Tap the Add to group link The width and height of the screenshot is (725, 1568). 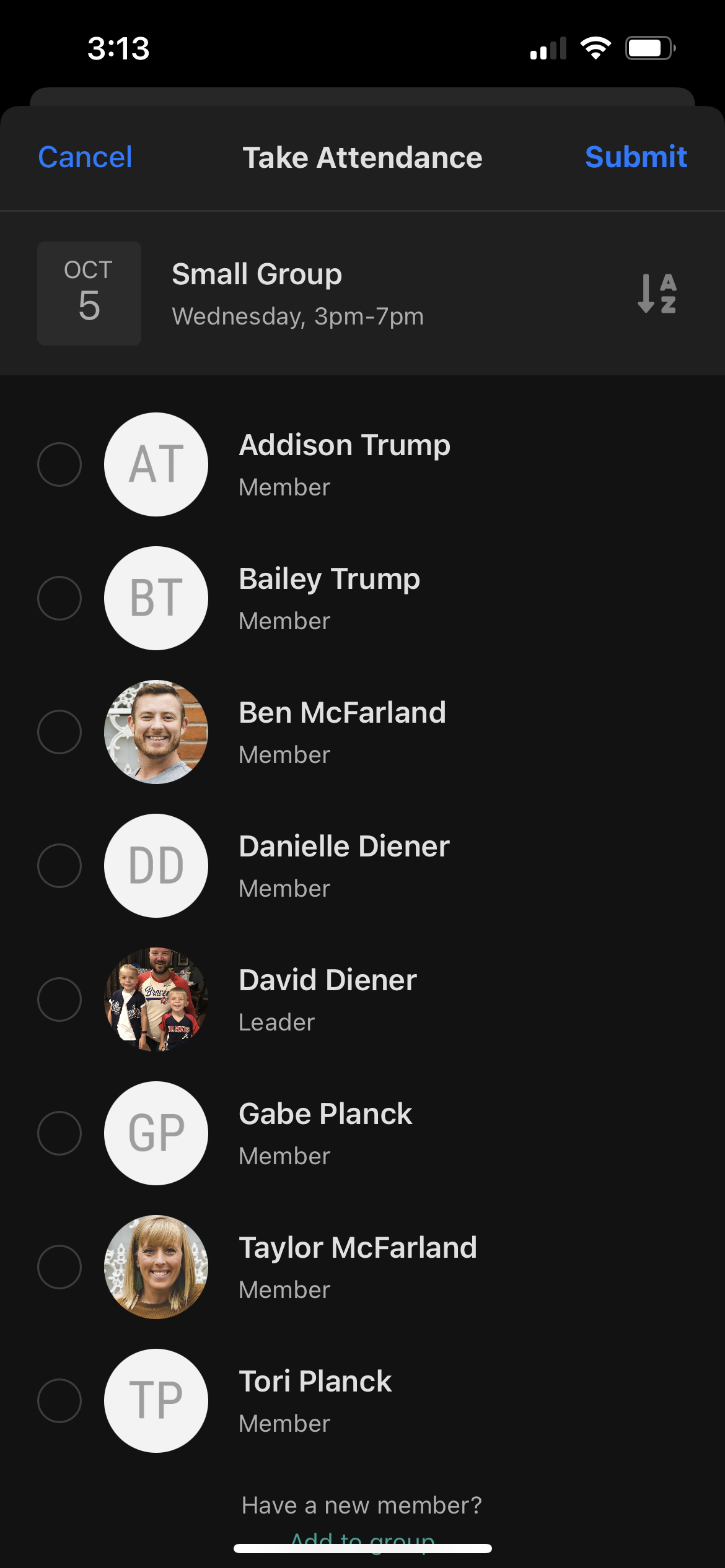pos(362,1541)
